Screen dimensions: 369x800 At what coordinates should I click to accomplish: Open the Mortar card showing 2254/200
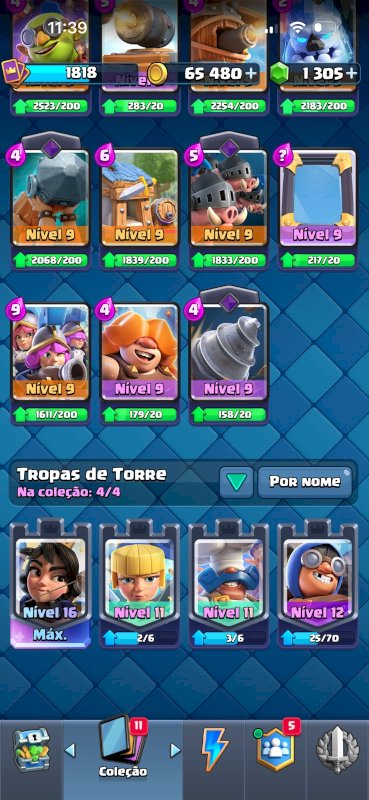click(x=229, y=56)
